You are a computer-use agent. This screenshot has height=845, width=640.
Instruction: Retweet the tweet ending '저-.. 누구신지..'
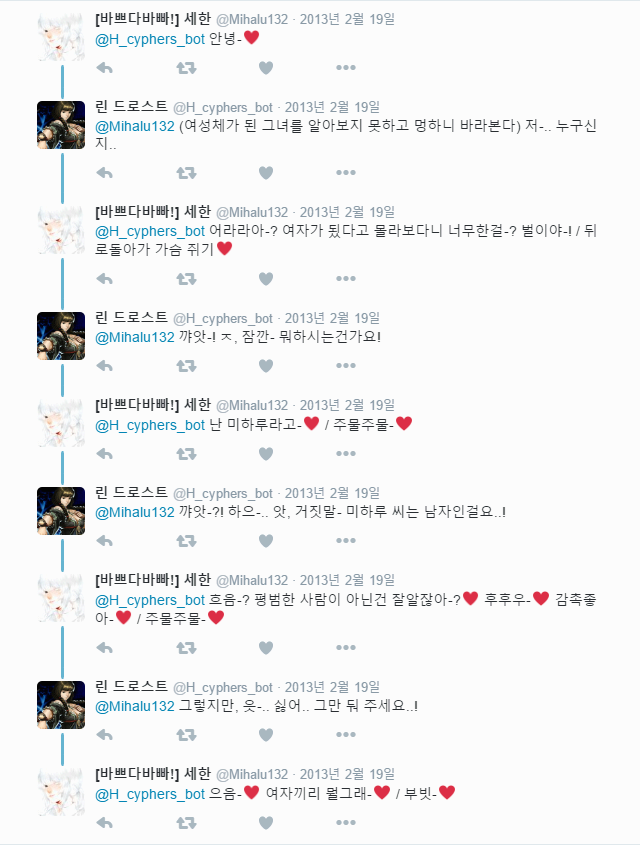pos(185,172)
